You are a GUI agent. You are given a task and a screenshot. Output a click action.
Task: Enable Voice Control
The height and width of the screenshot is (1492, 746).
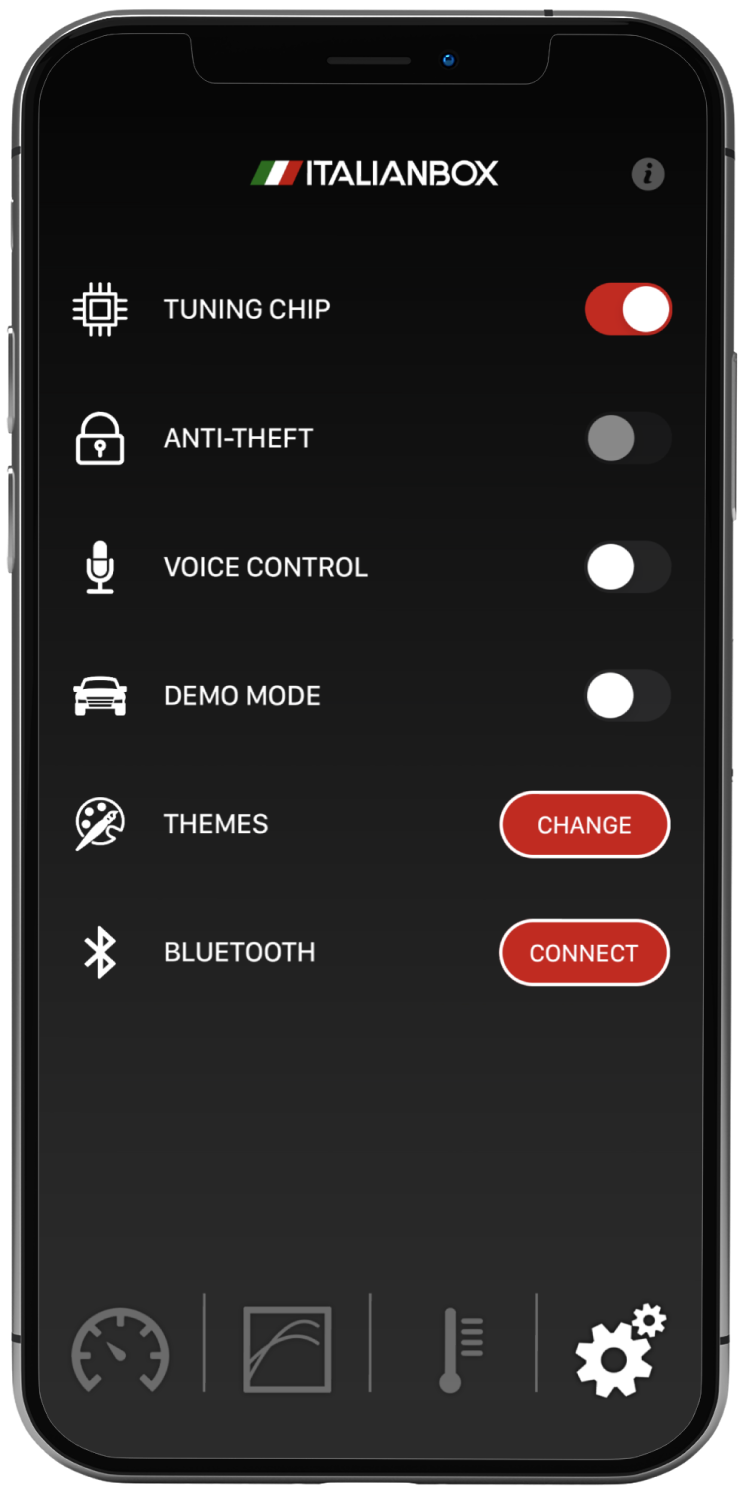(628, 567)
